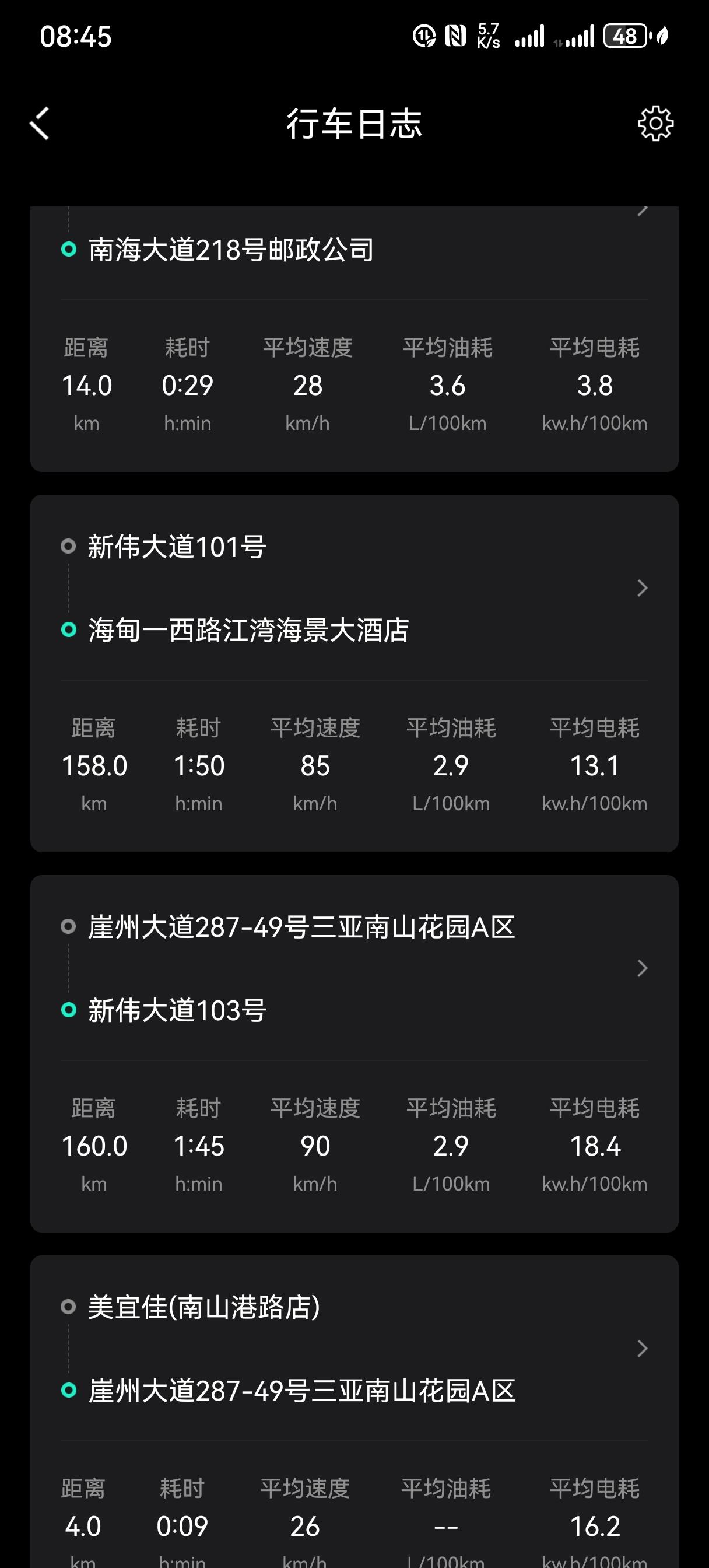Open the trip starting at 美宜佳(南山港路店)
709x1568 pixels.
pyautogui.click(x=354, y=1412)
